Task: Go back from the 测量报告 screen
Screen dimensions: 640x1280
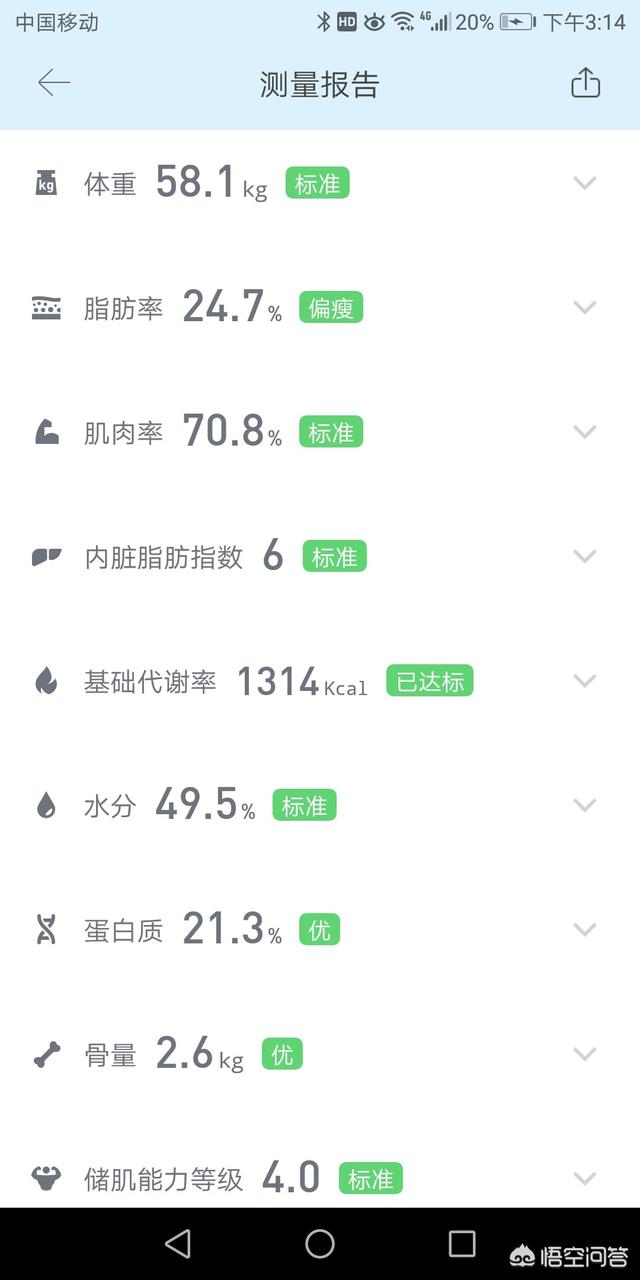Action: [54, 83]
